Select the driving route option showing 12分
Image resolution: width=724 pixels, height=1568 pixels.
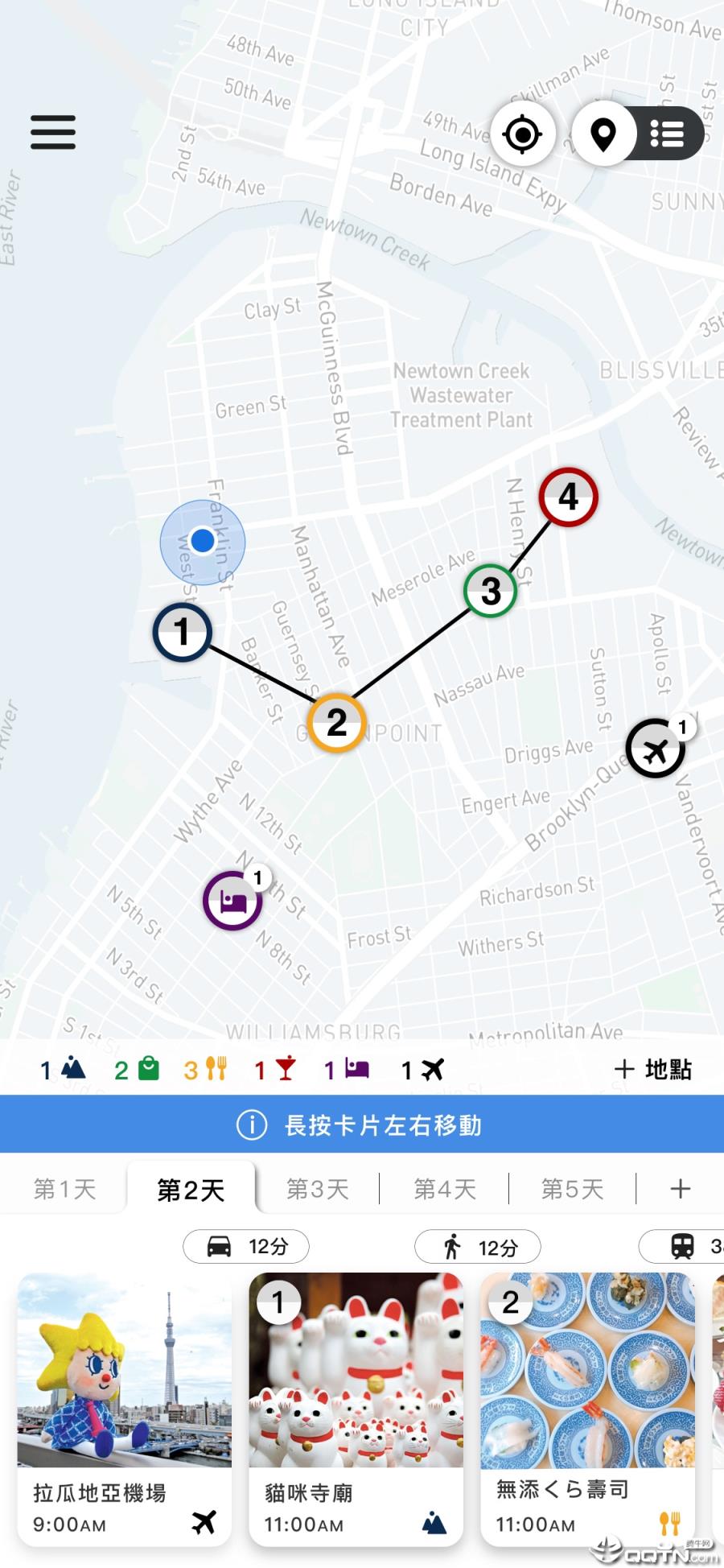245,1247
